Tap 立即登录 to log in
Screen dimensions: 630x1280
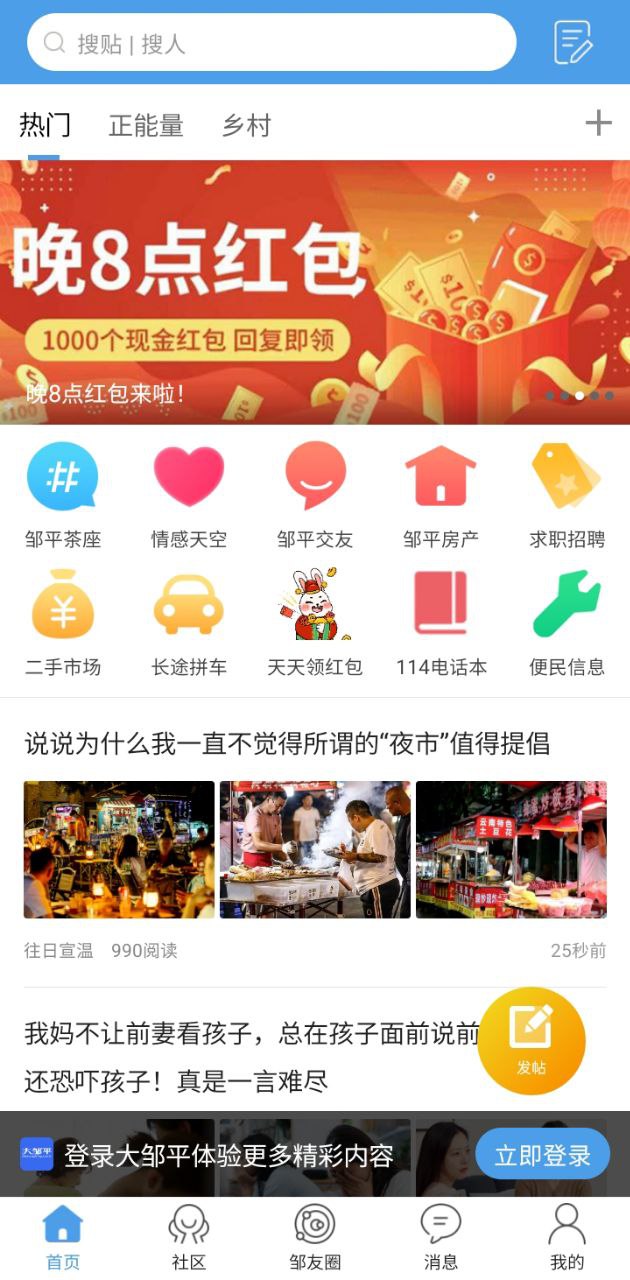coord(542,1156)
